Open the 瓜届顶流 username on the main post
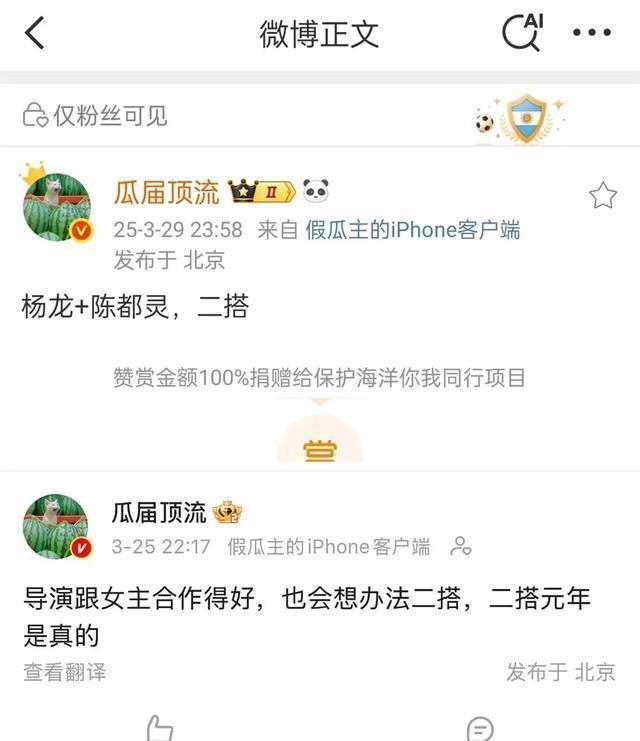Viewport: 640px width, 741px height. click(x=166, y=192)
